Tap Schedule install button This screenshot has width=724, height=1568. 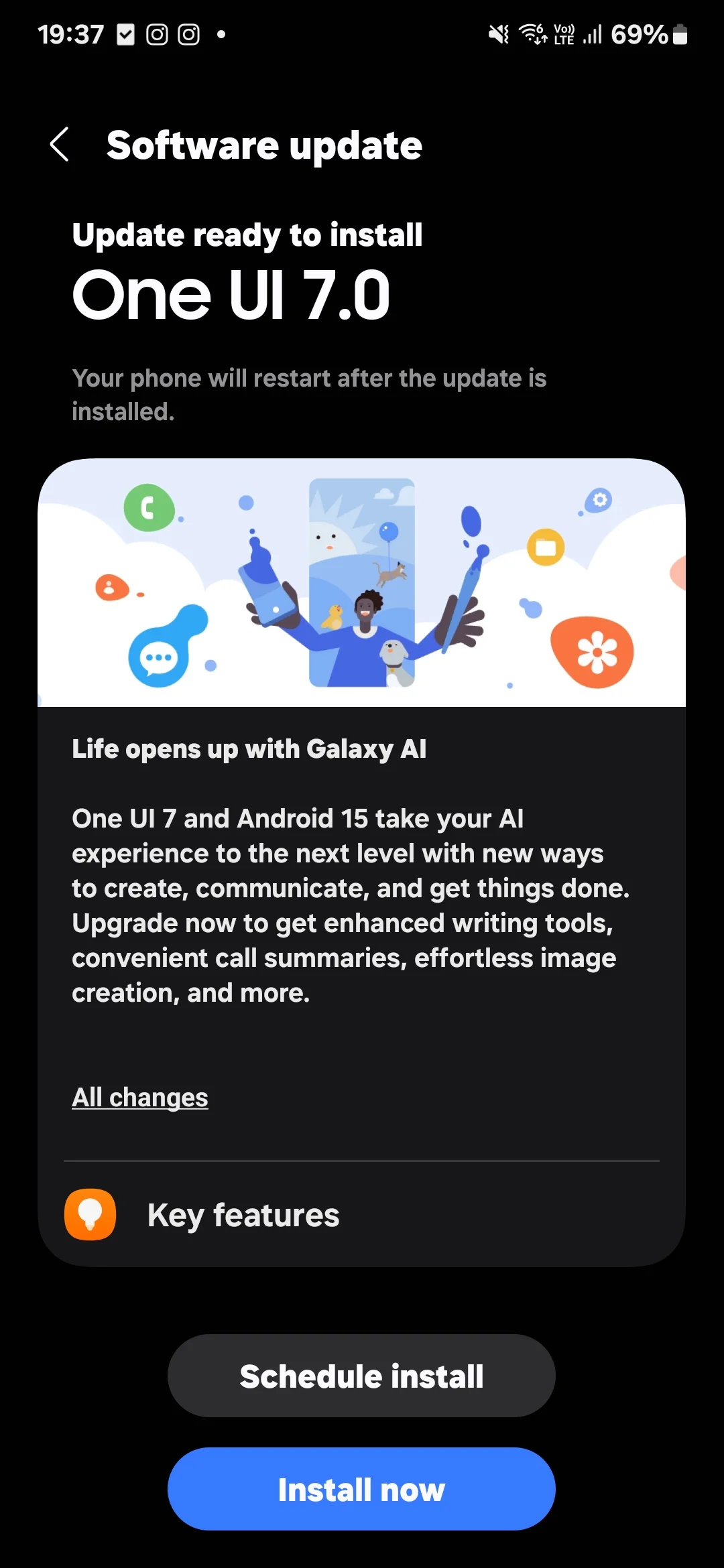tap(361, 1376)
